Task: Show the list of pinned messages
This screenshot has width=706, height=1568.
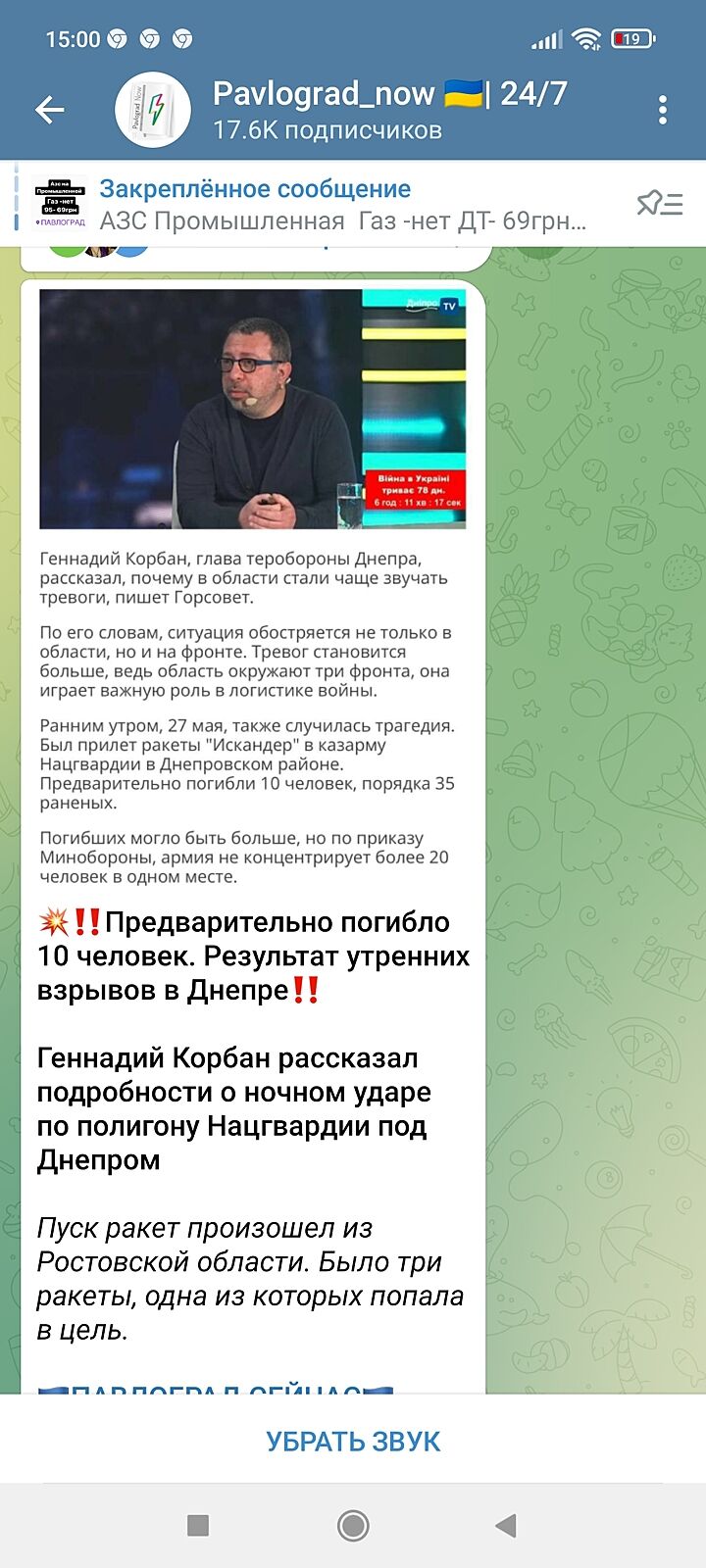Action: [x=659, y=204]
